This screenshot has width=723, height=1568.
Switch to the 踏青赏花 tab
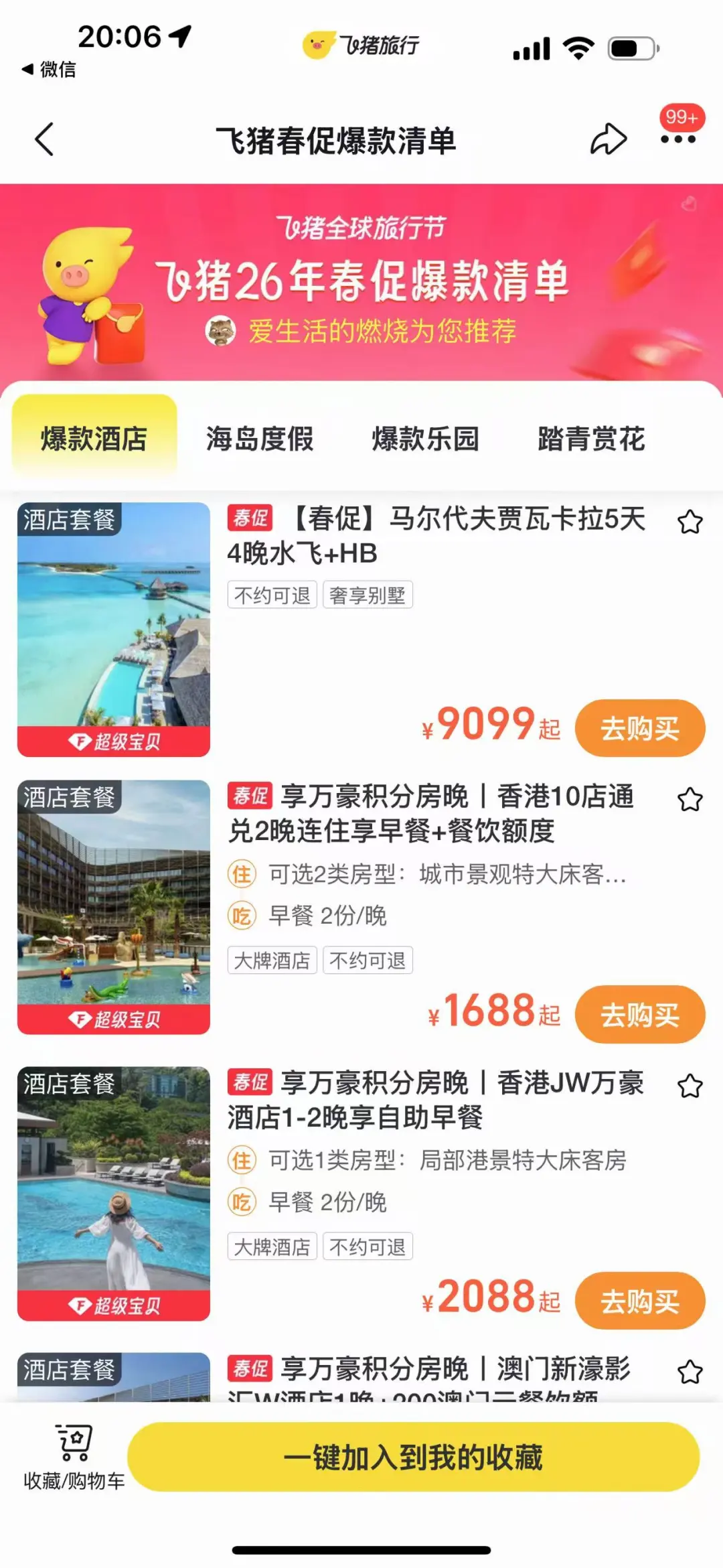click(x=592, y=439)
